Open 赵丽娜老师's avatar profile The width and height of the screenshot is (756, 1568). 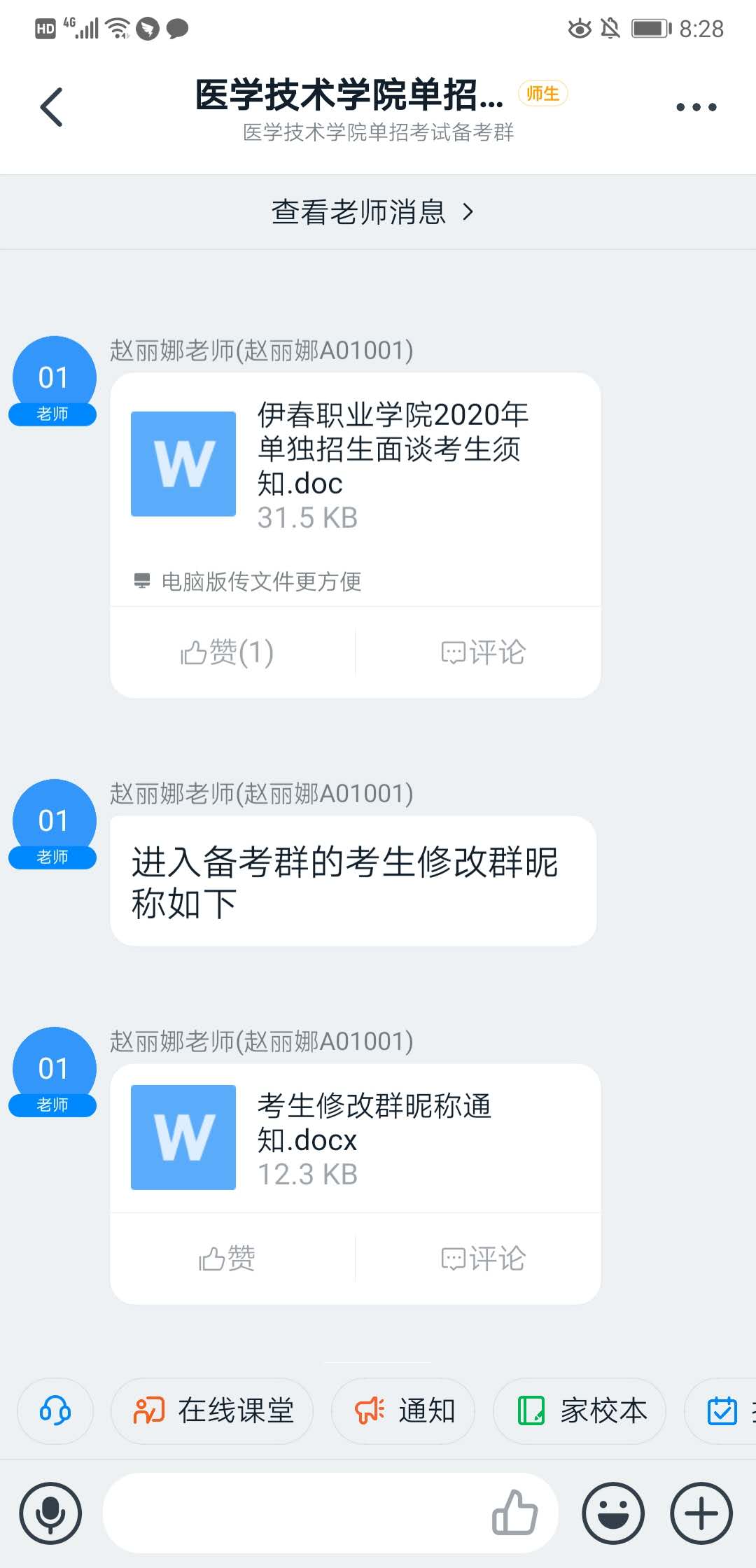tap(52, 378)
